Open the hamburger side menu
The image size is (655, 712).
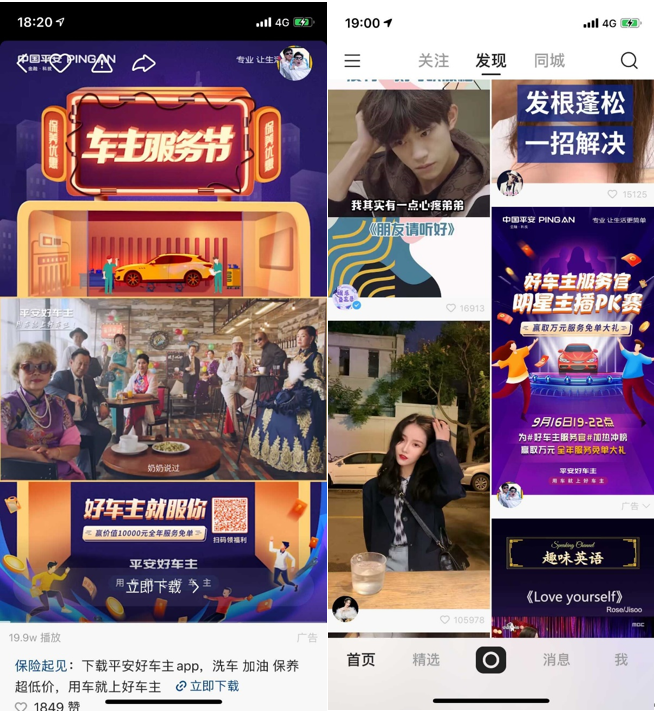352,60
